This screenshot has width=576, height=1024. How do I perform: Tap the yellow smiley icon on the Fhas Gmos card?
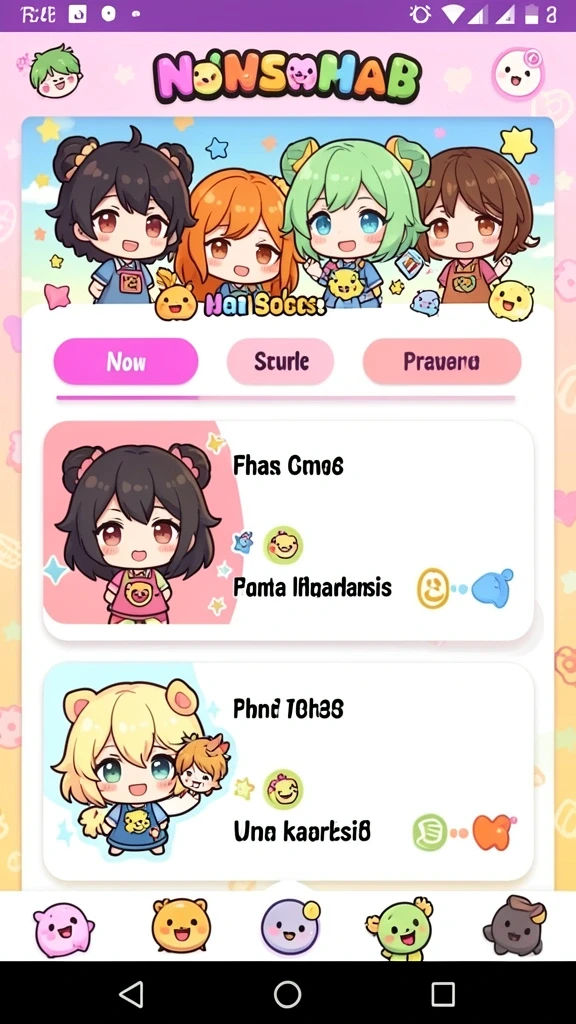tap(433, 588)
